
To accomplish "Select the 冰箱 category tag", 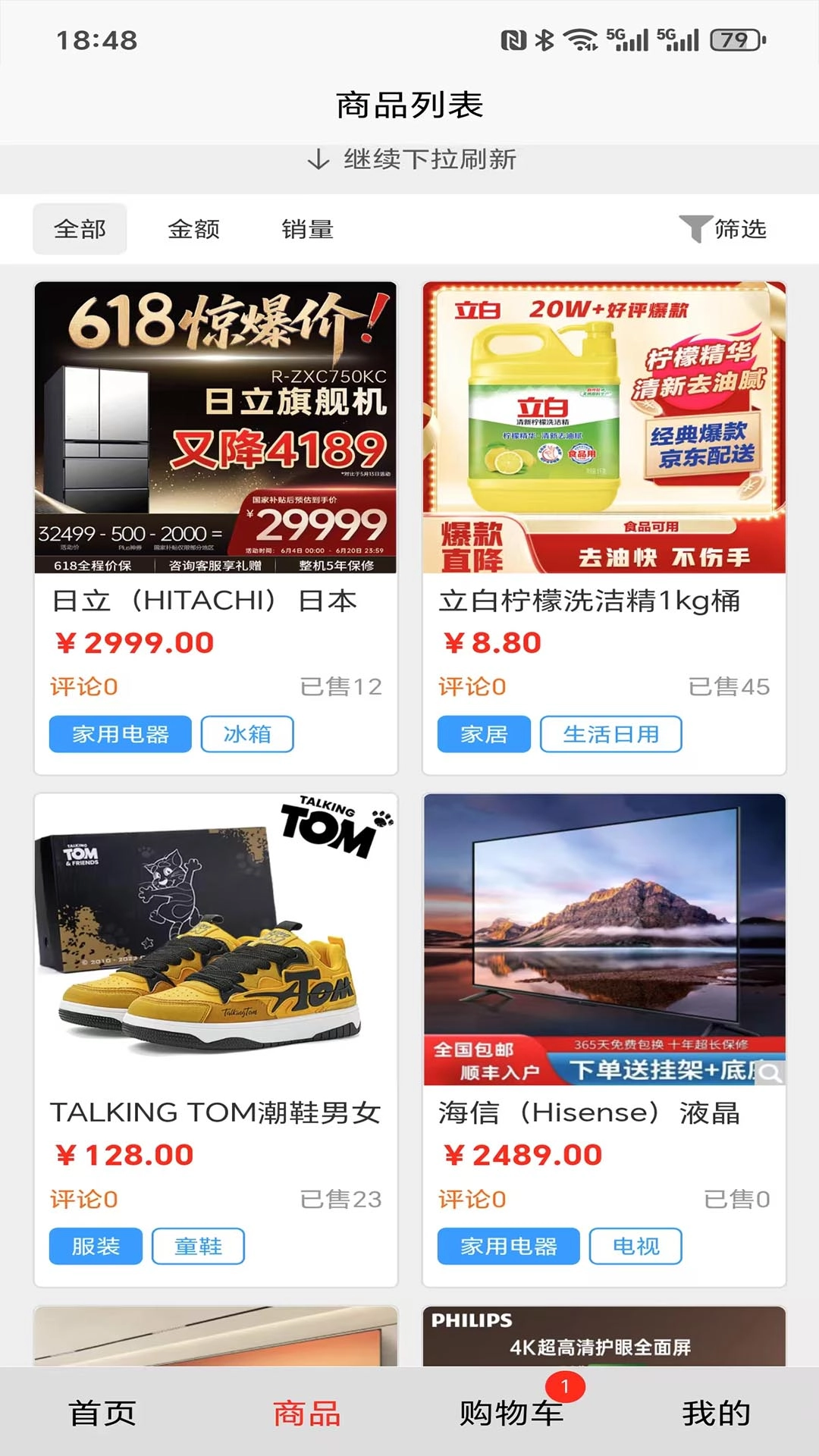I will click(x=247, y=733).
